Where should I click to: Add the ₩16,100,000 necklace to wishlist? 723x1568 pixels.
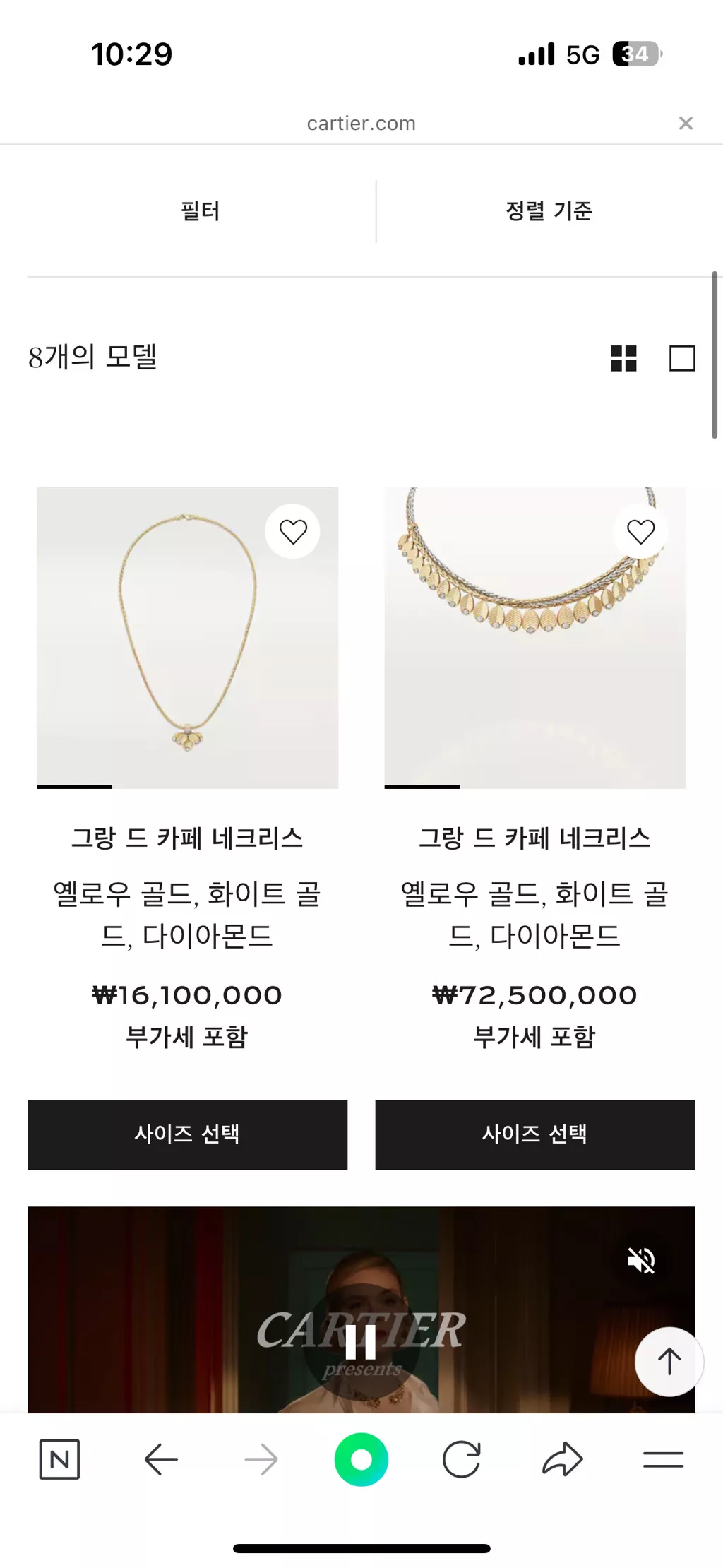(293, 531)
